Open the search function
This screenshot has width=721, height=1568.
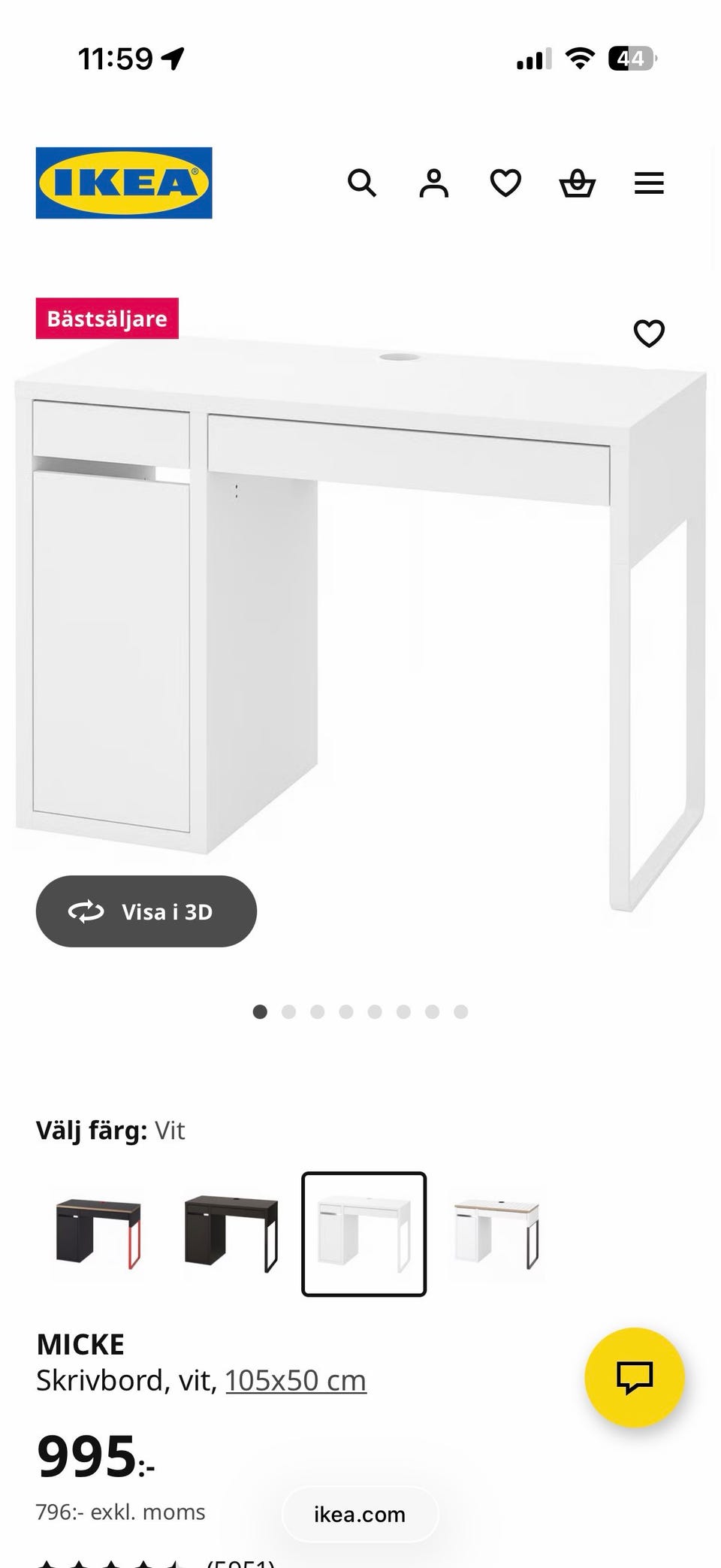(363, 183)
